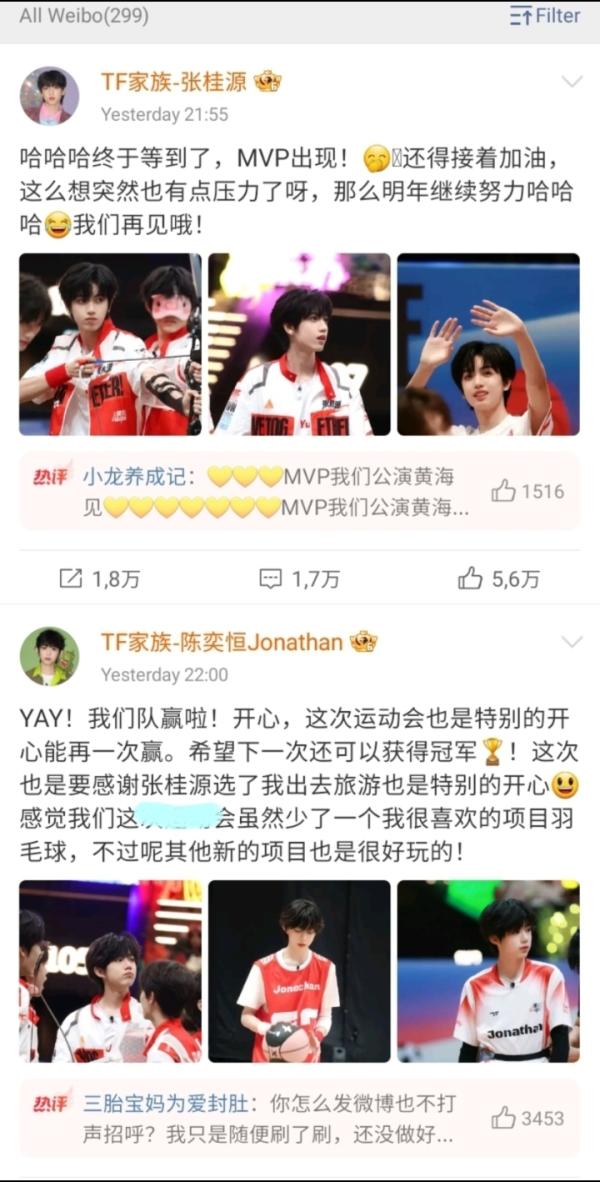
Task: Open 张桂源's profile avatar
Action: (x=49, y=97)
